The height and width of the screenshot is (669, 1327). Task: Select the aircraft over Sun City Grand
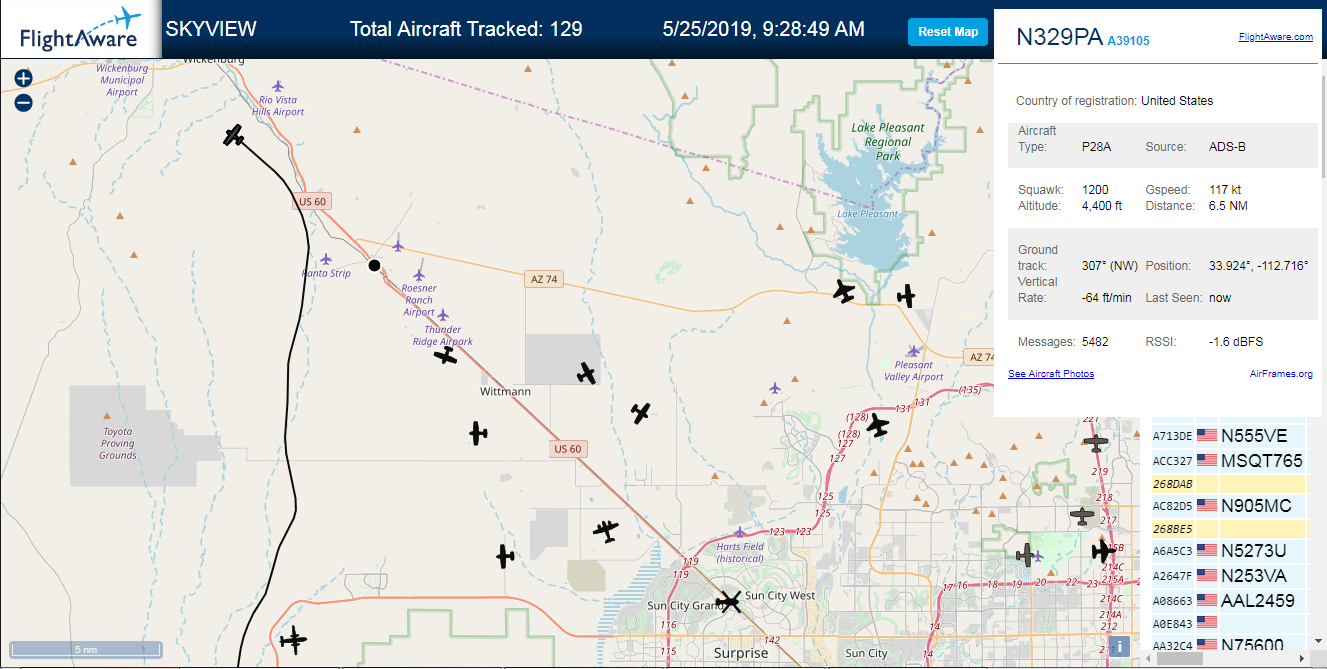click(x=730, y=601)
